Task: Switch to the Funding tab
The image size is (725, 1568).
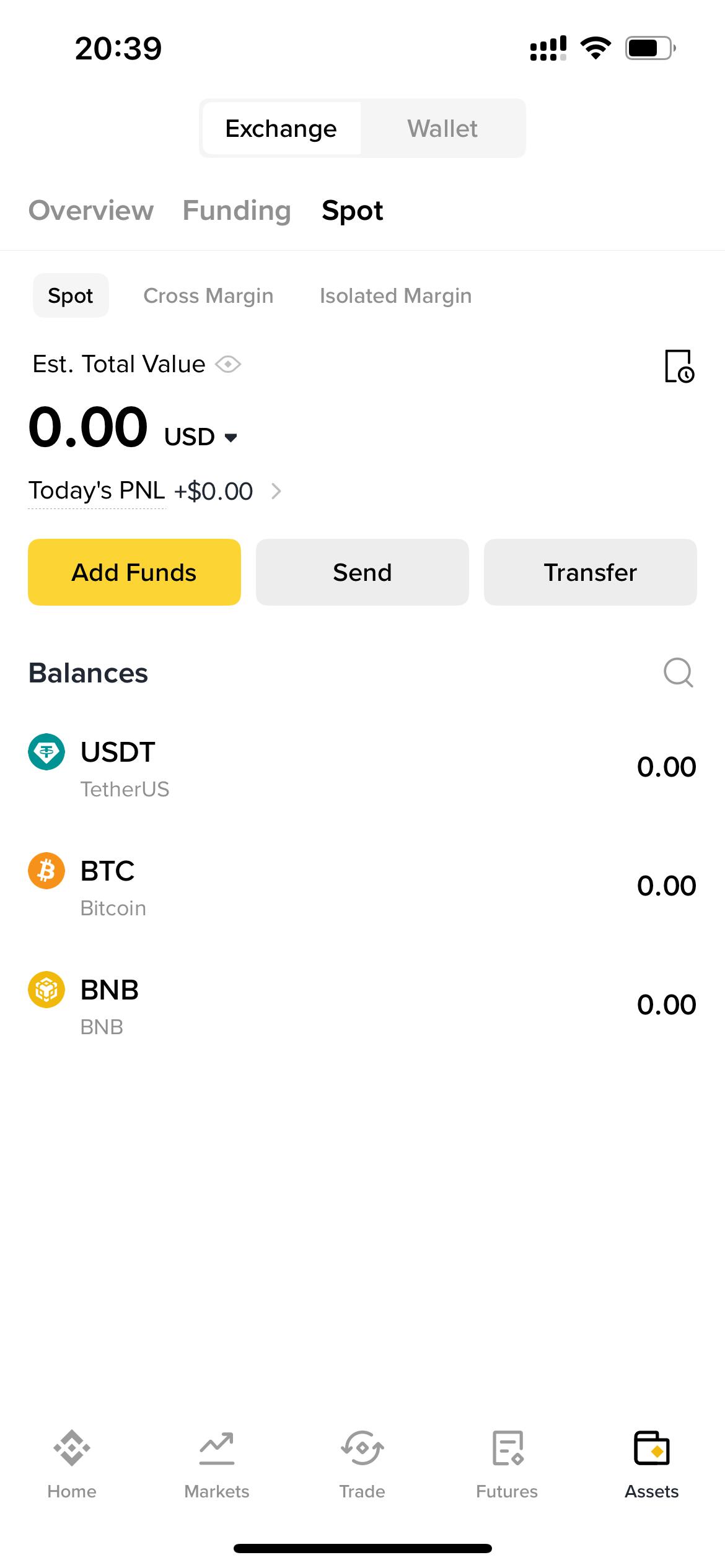Action: pos(237,211)
